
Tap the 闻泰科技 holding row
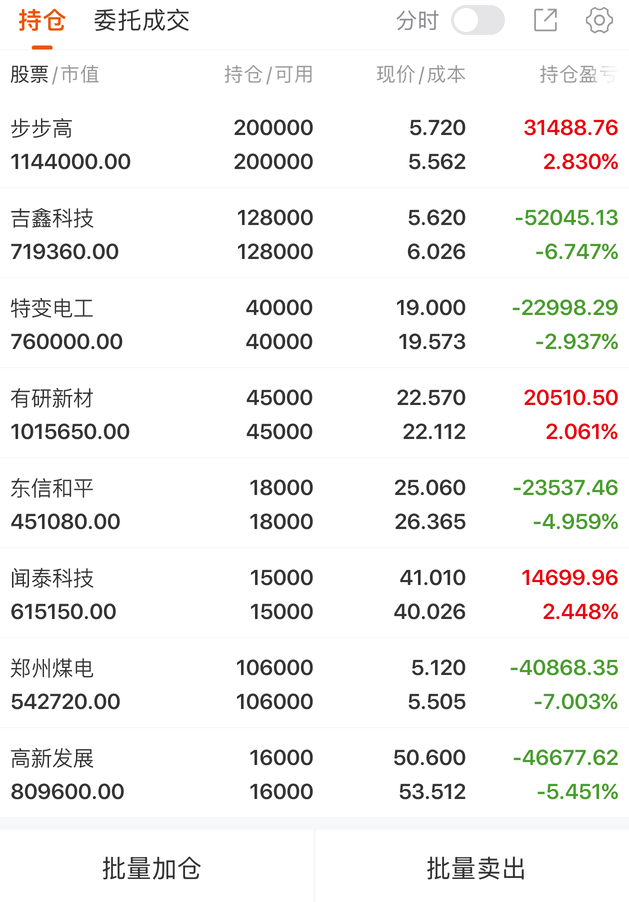314,594
